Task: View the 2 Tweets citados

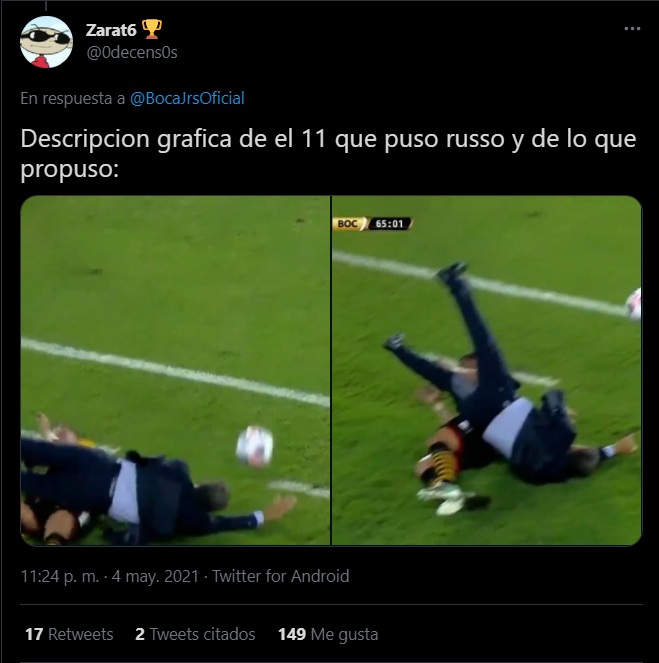Action: coord(195,634)
